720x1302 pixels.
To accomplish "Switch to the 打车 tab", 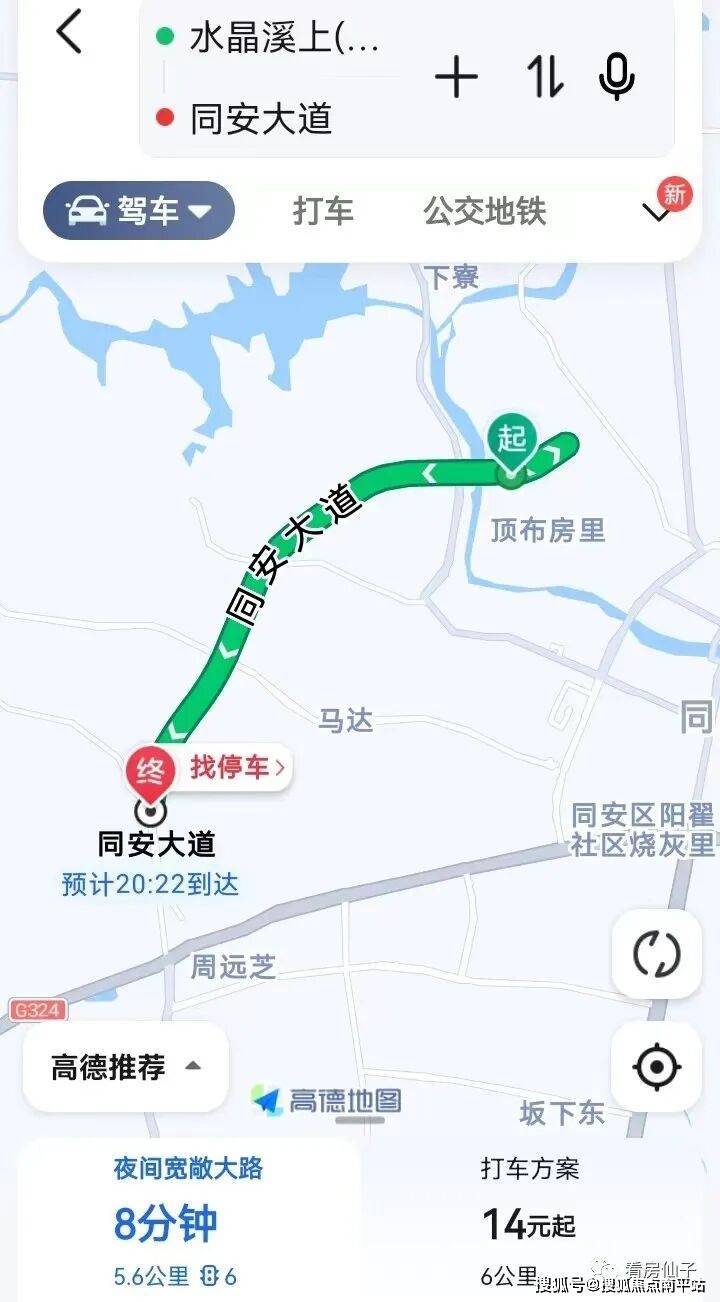I will [x=323, y=211].
